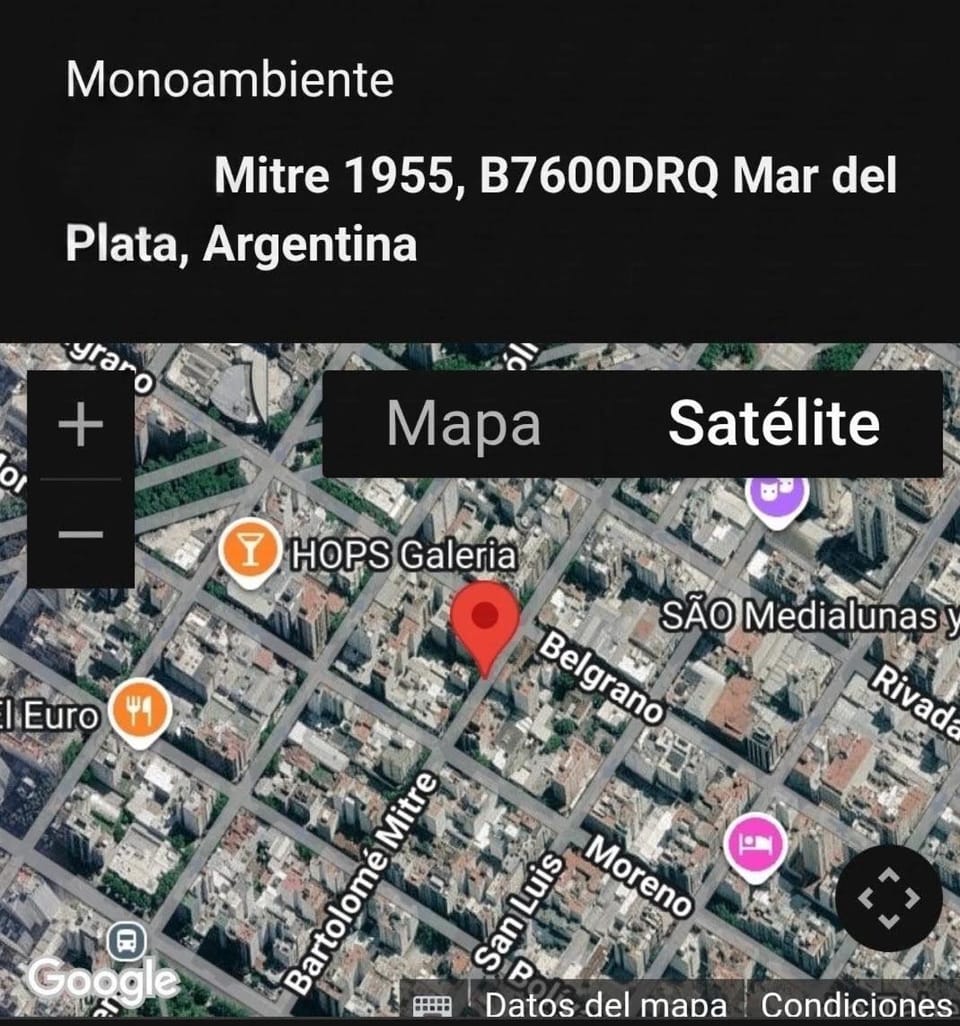Open the bus stop marker
Image resolution: width=960 pixels, height=1026 pixels.
(127, 941)
